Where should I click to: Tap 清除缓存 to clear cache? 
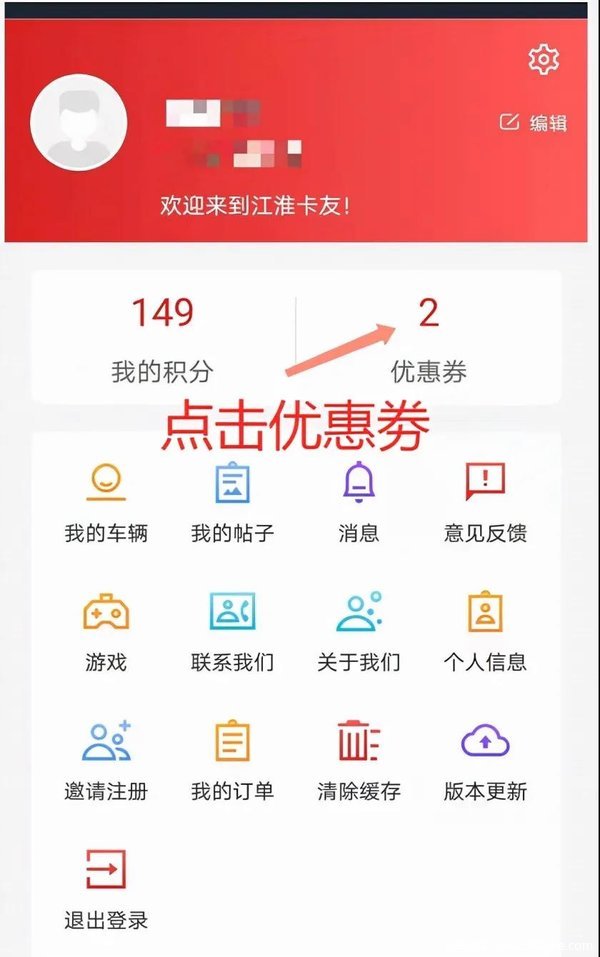[x=358, y=760]
